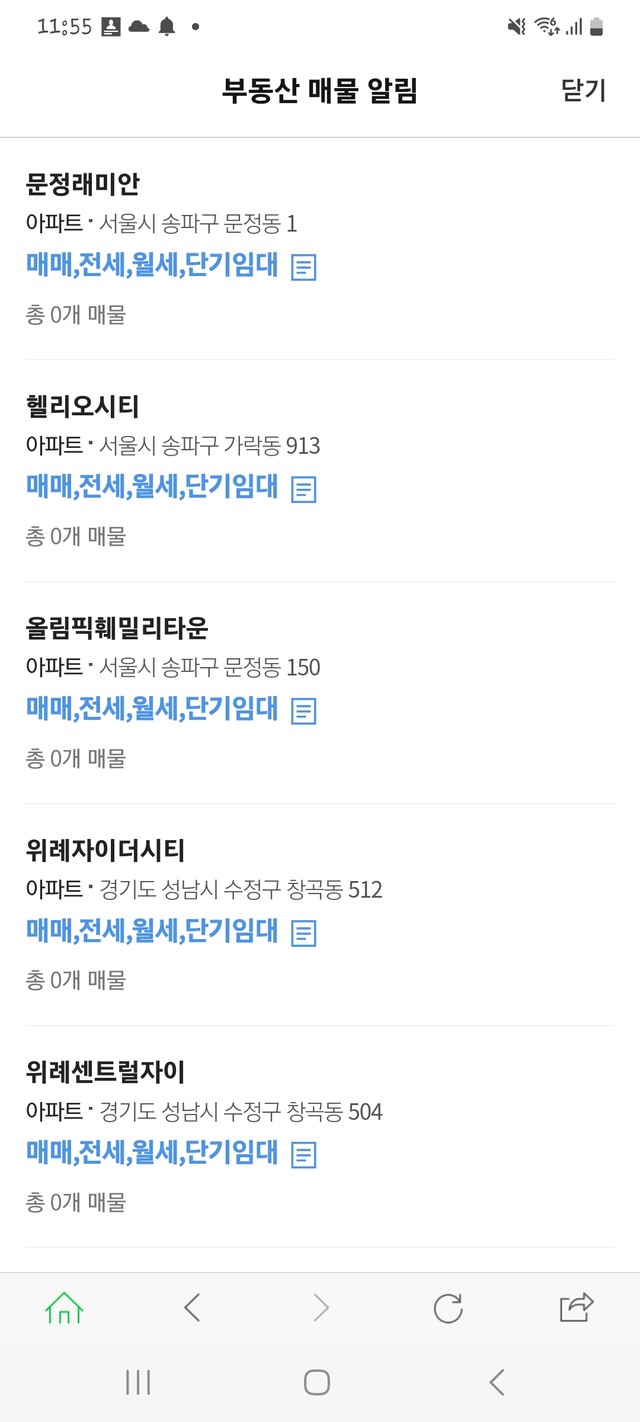Reload the page with the refresh icon
Image resolution: width=640 pixels, height=1422 pixels.
click(x=448, y=1308)
